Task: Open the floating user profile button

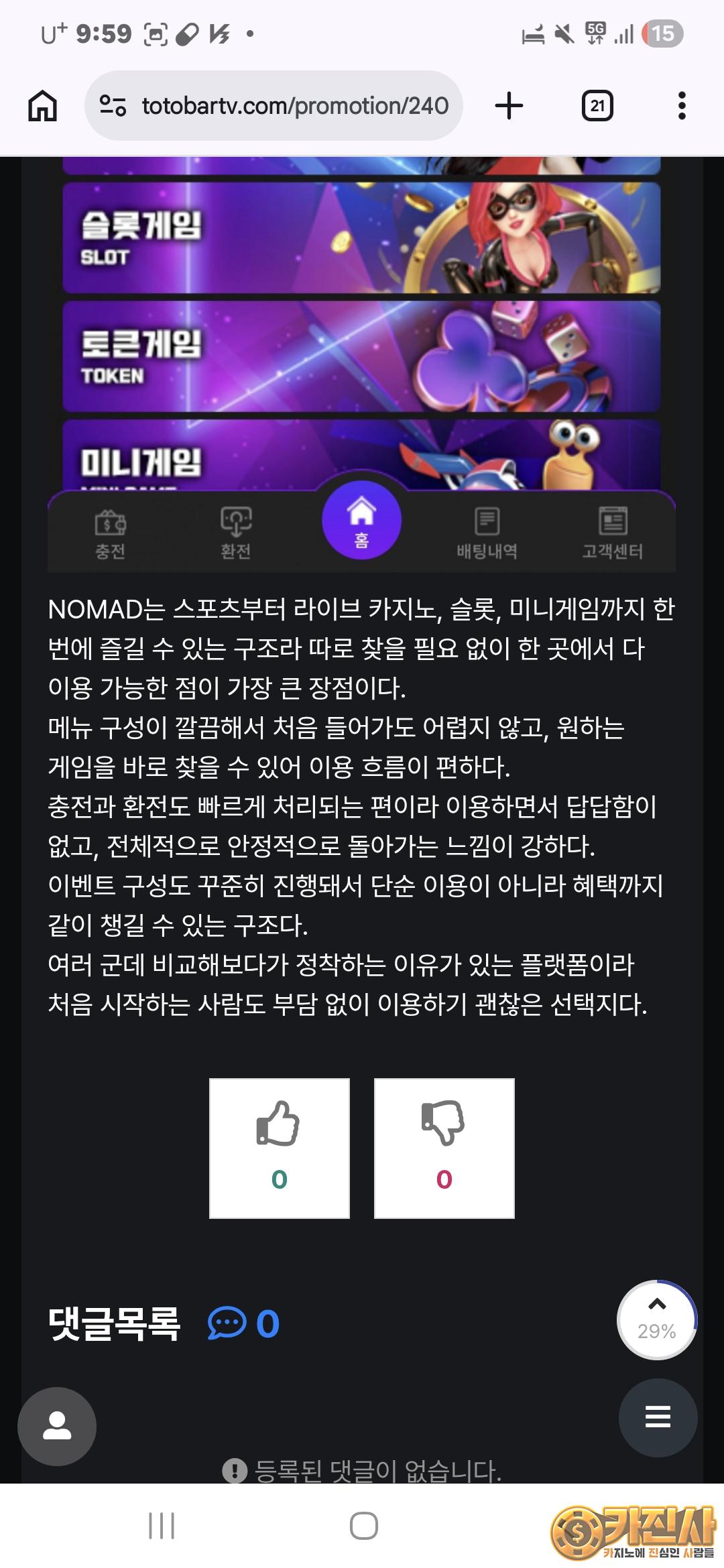Action: pyautogui.click(x=57, y=1427)
